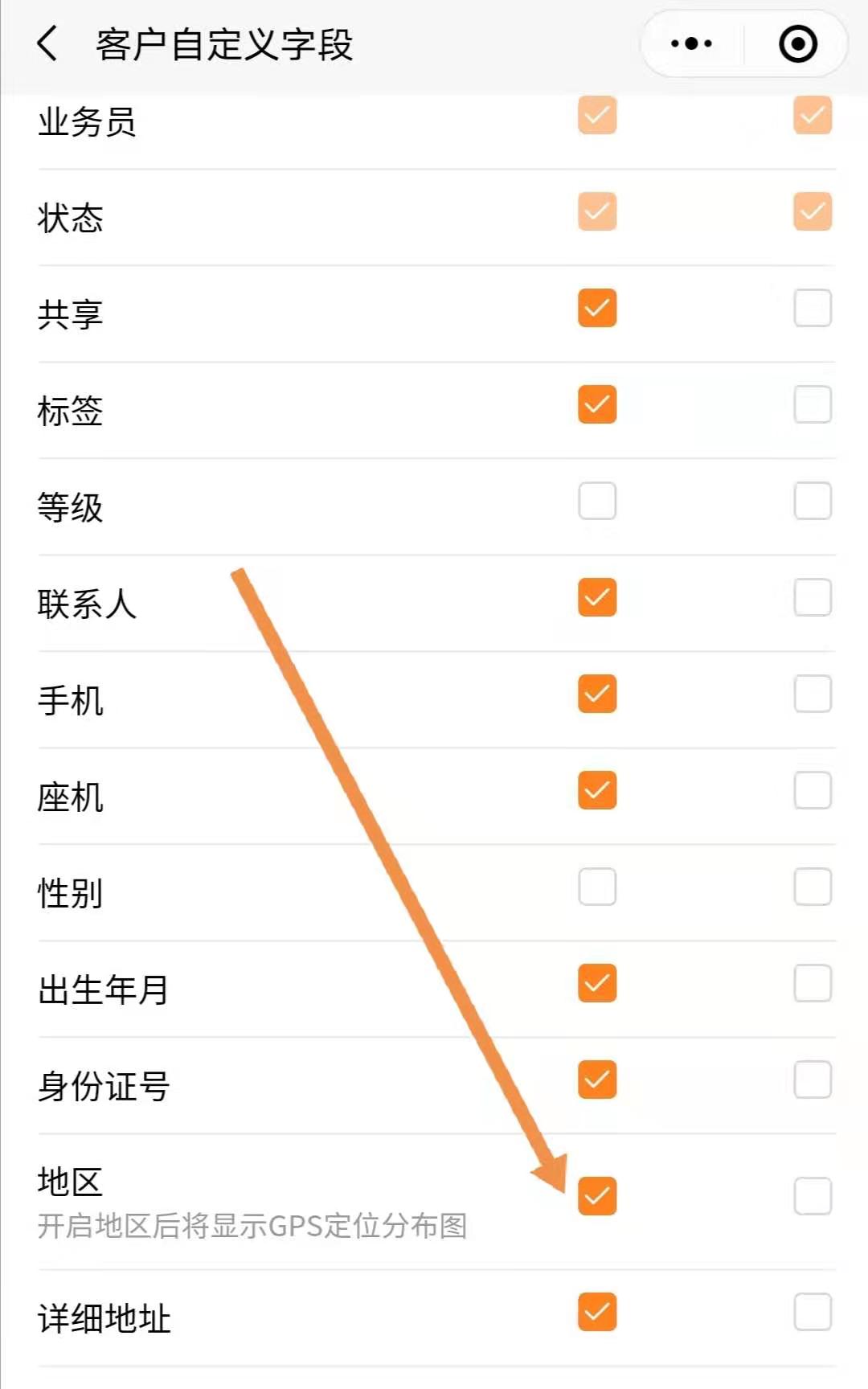This screenshot has width=868, height=1389.
Task: Uncheck the ticked 手机 checkbox
Action: pyautogui.click(x=597, y=694)
